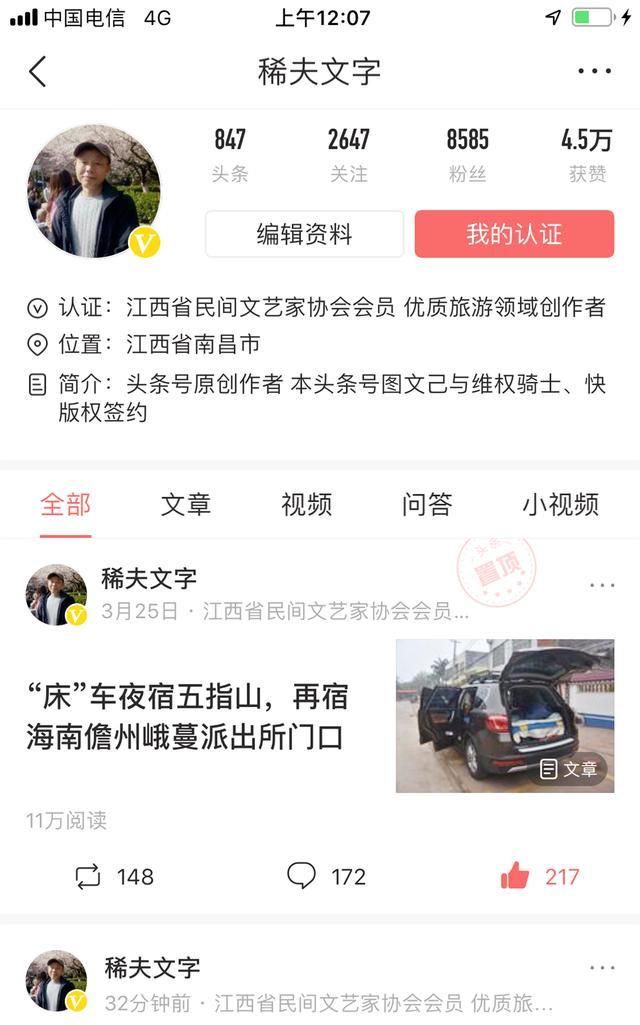
Task: Open more options on the pinned post
Action: pos(602,585)
